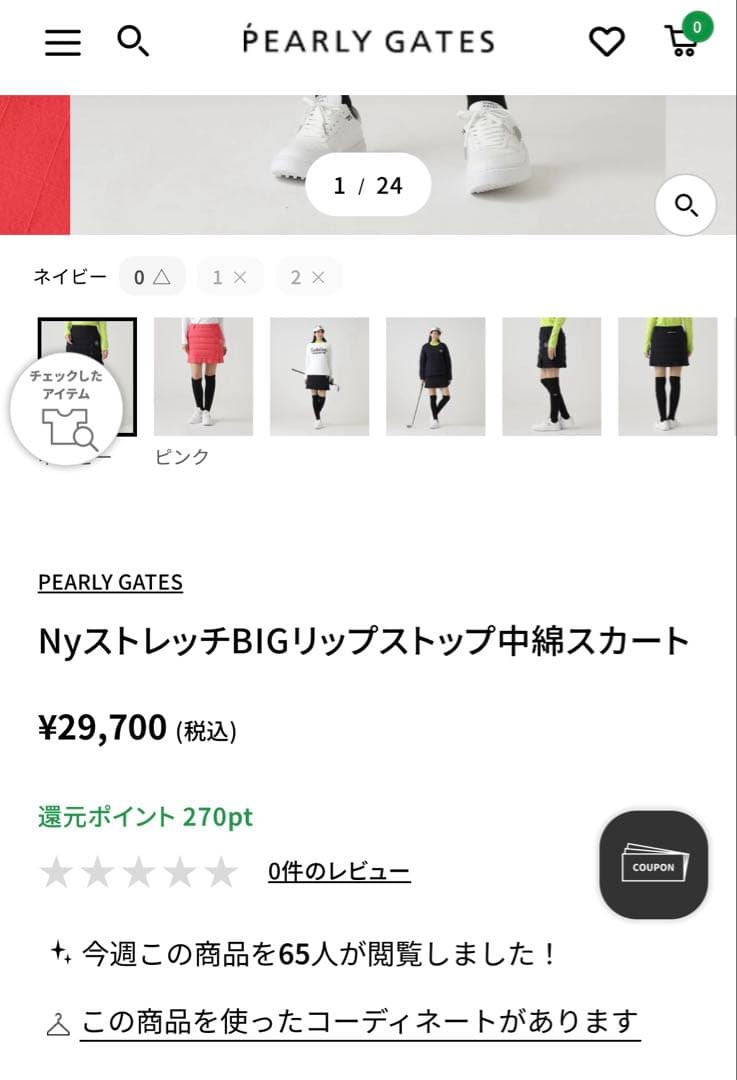Click the search icon in the header
This screenshot has height=1080, width=737.
point(134,43)
